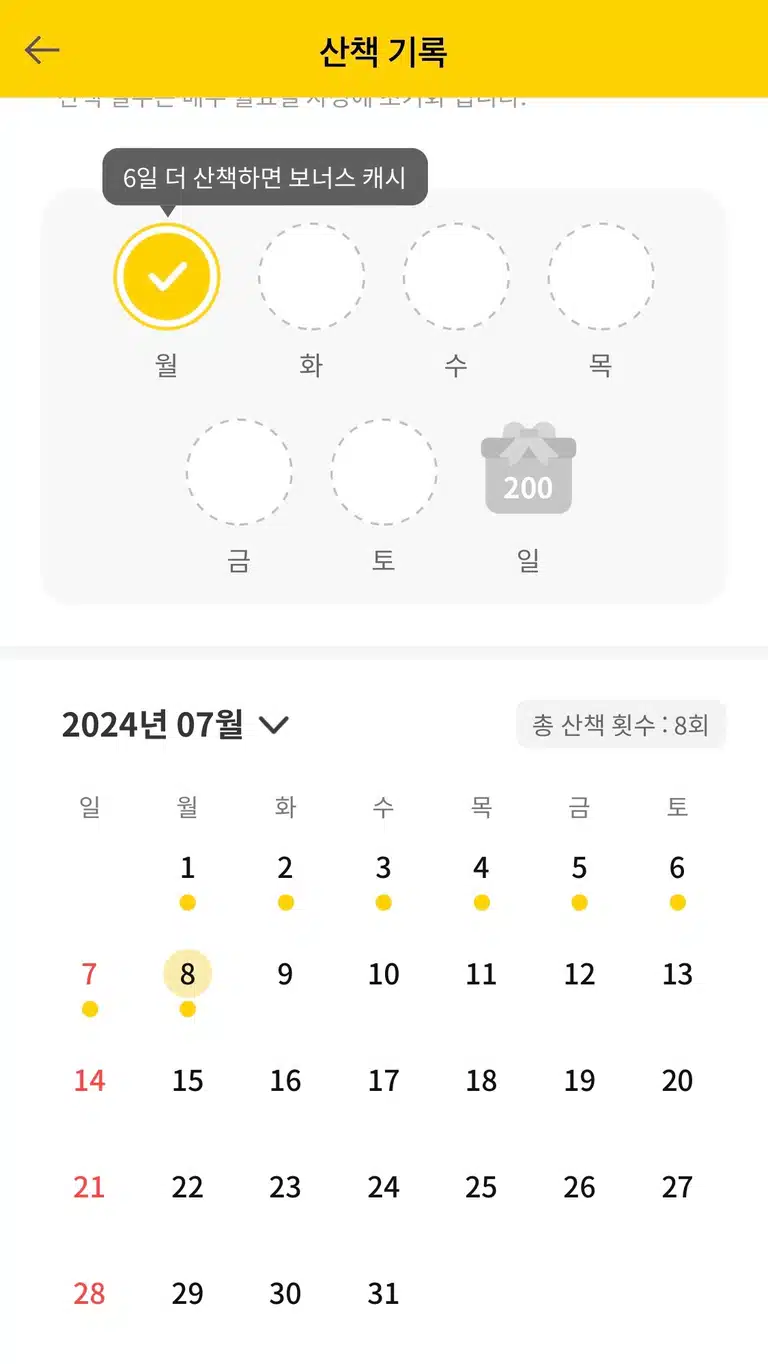This screenshot has height=1364, width=768.
Task: Go back using the top arrow
Action: click(42, 50)
